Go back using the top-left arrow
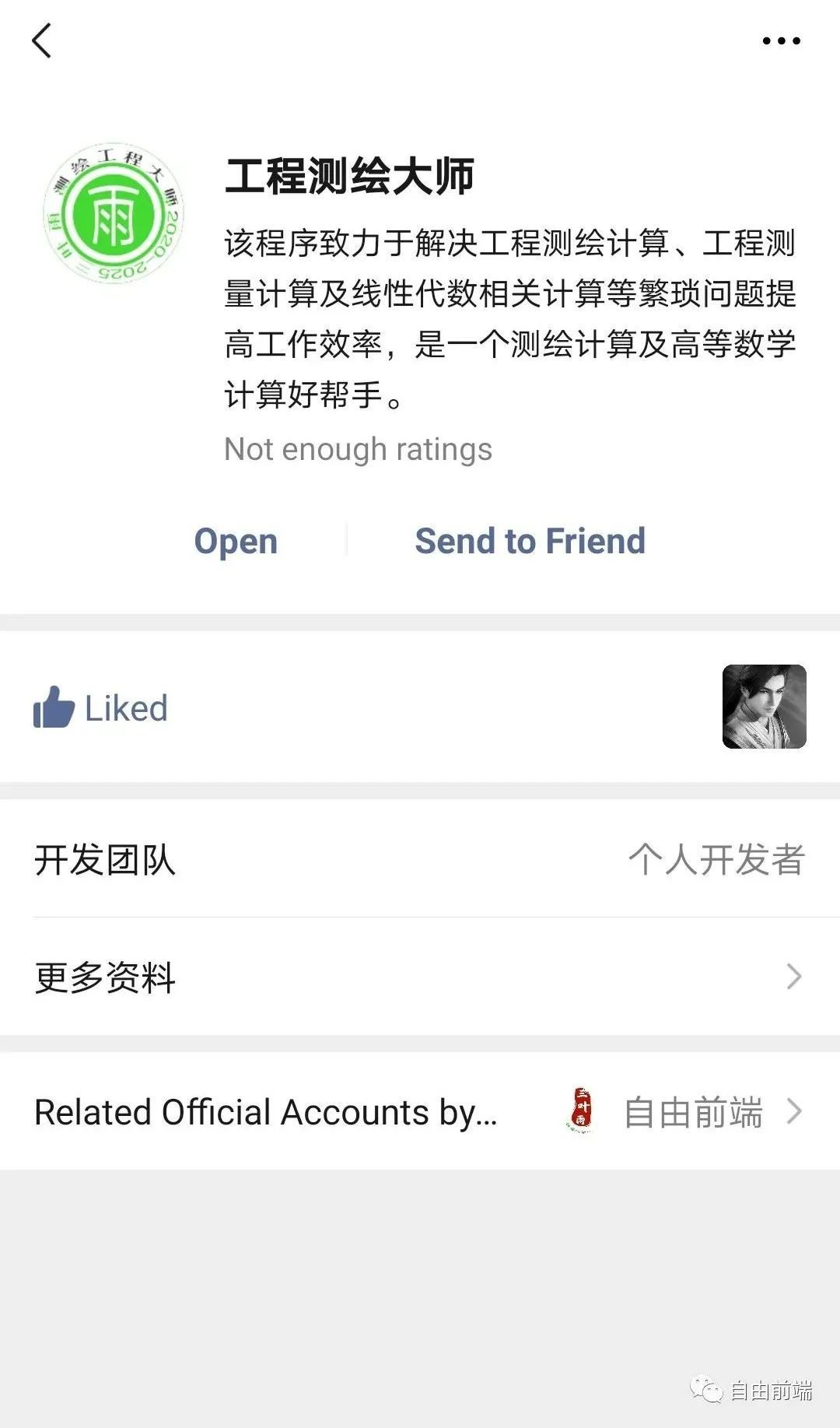 click(x=42, y=40)
